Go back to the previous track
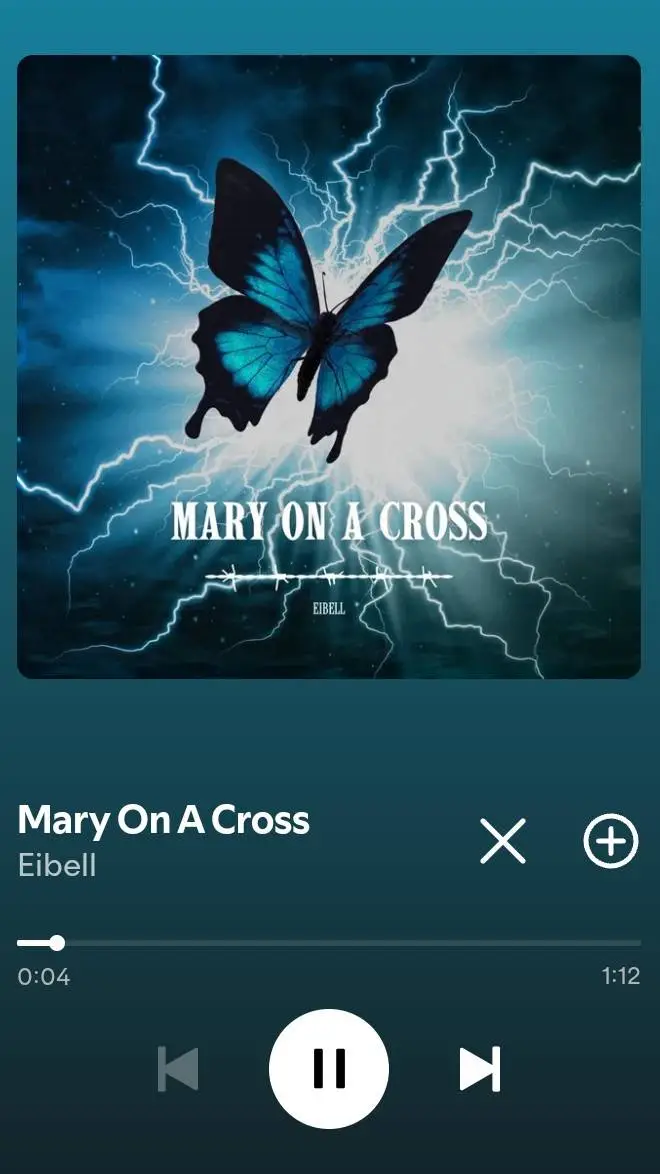The width and height of the screenshot is (660, 1174). 179,1069
